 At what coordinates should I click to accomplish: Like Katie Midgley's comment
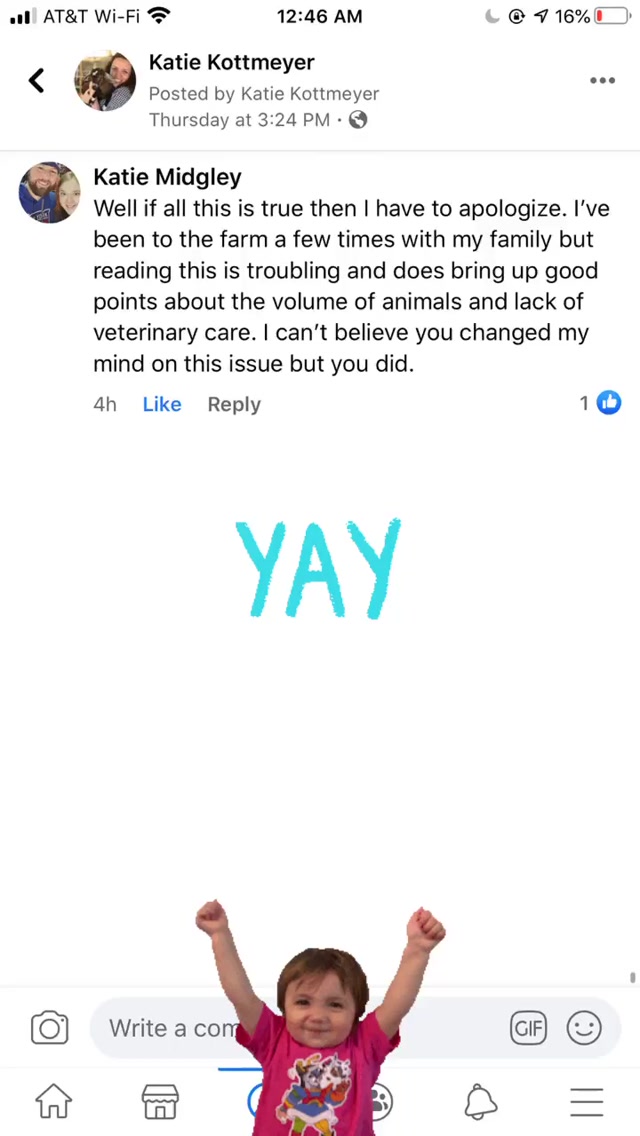point(161,404)
